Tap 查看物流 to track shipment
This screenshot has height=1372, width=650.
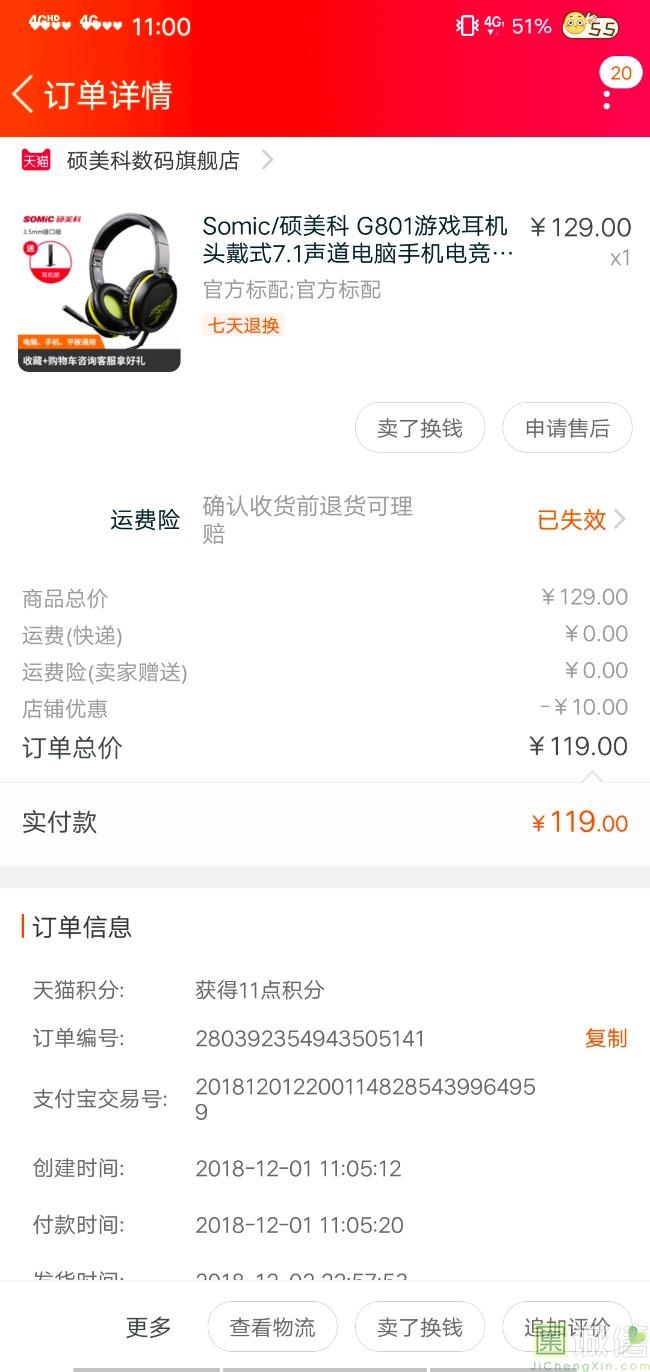click(272, 1327)
